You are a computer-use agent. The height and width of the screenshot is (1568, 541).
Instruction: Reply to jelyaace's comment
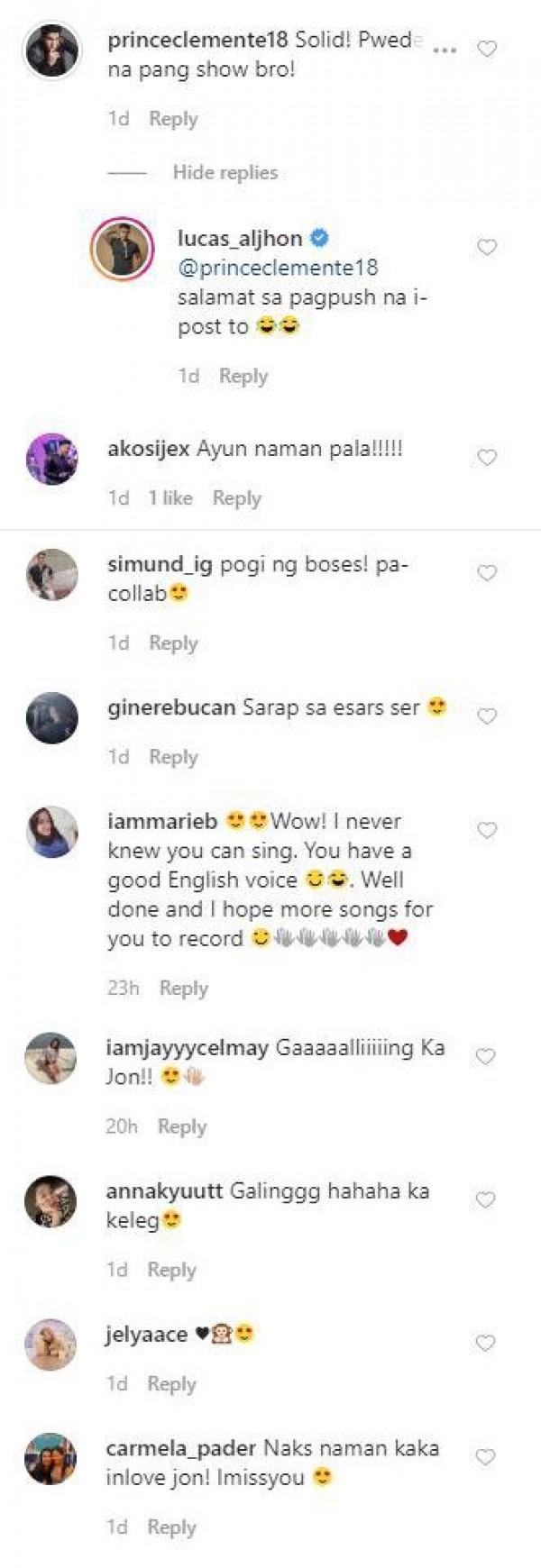[171, 1383]
